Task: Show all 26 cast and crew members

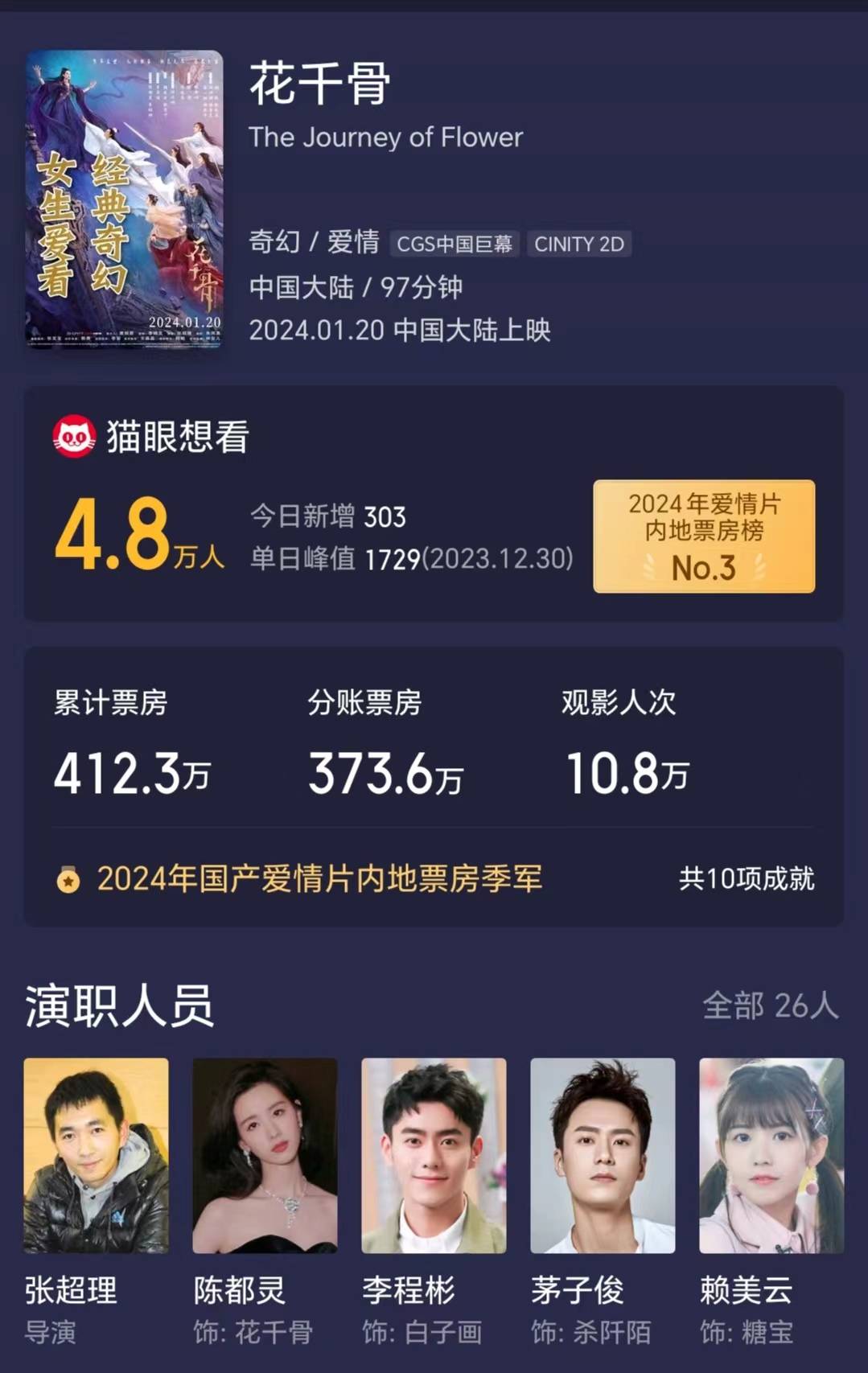Action: pos(770,1005)
